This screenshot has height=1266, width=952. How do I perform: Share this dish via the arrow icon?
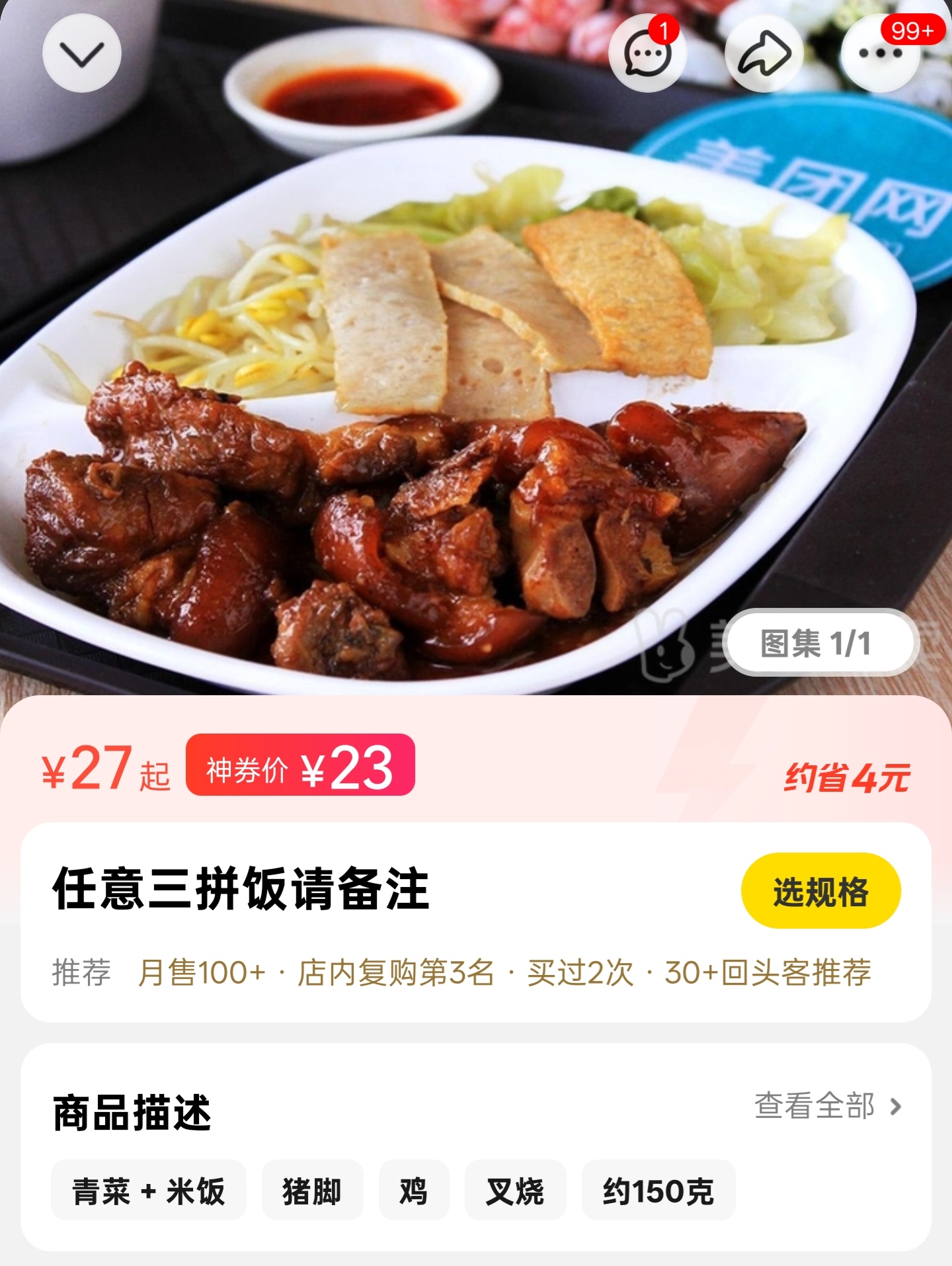[764, 54]
